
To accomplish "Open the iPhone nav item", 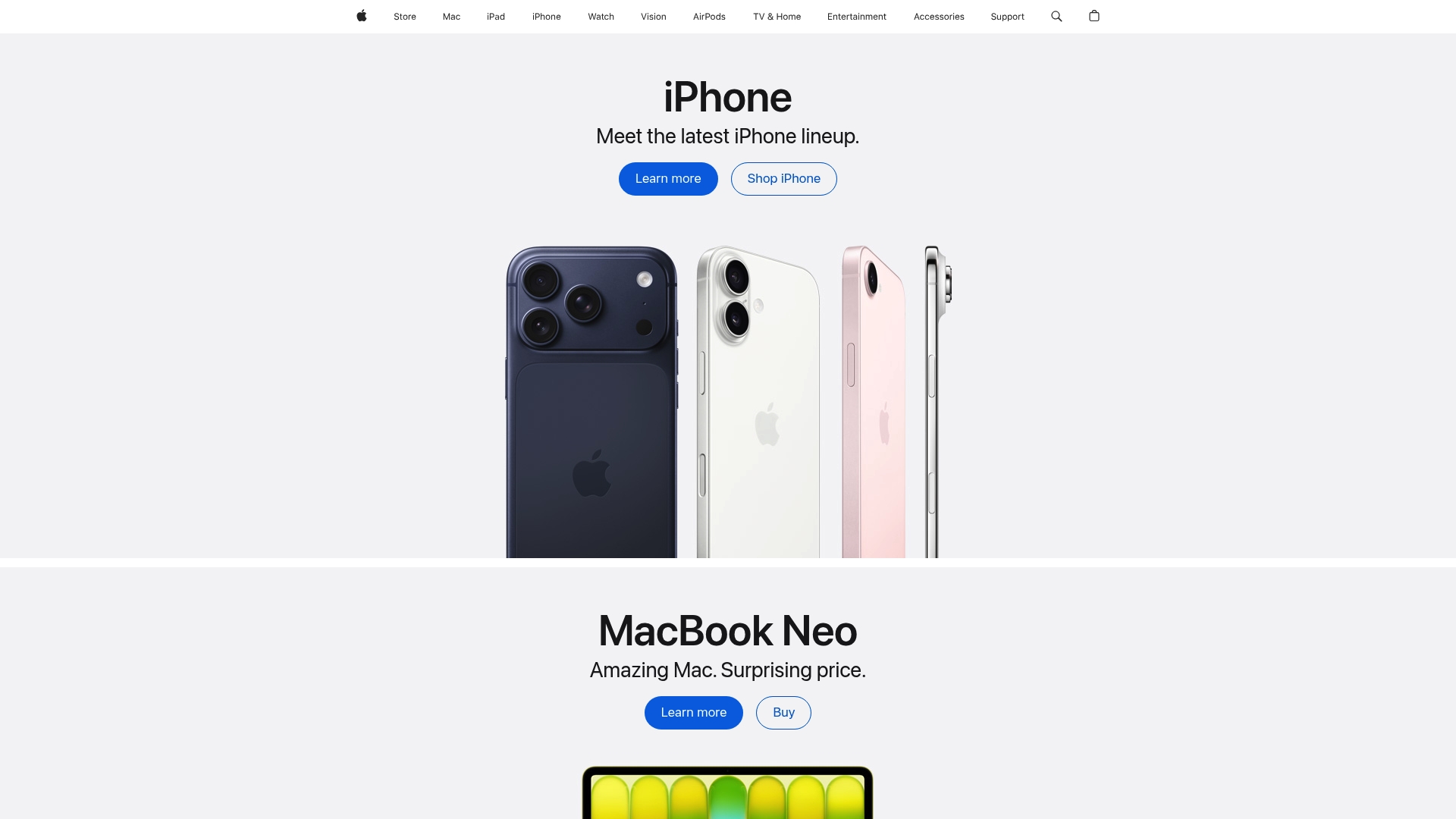I will point(546,17).
